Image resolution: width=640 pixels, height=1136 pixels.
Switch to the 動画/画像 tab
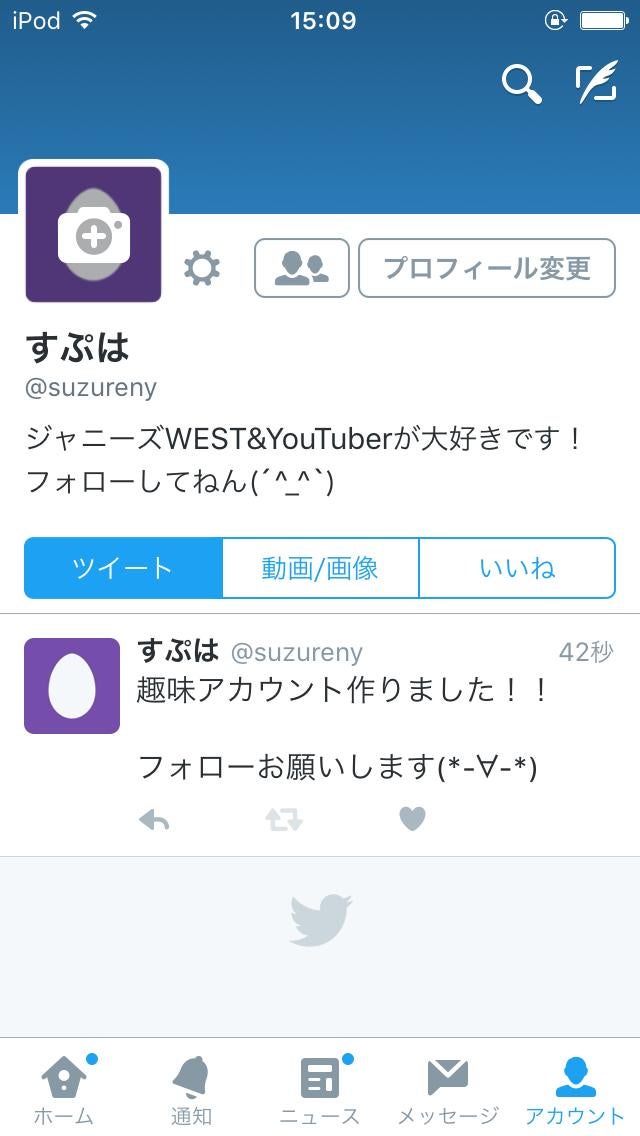pyautogui.click(x=320, y=568)
